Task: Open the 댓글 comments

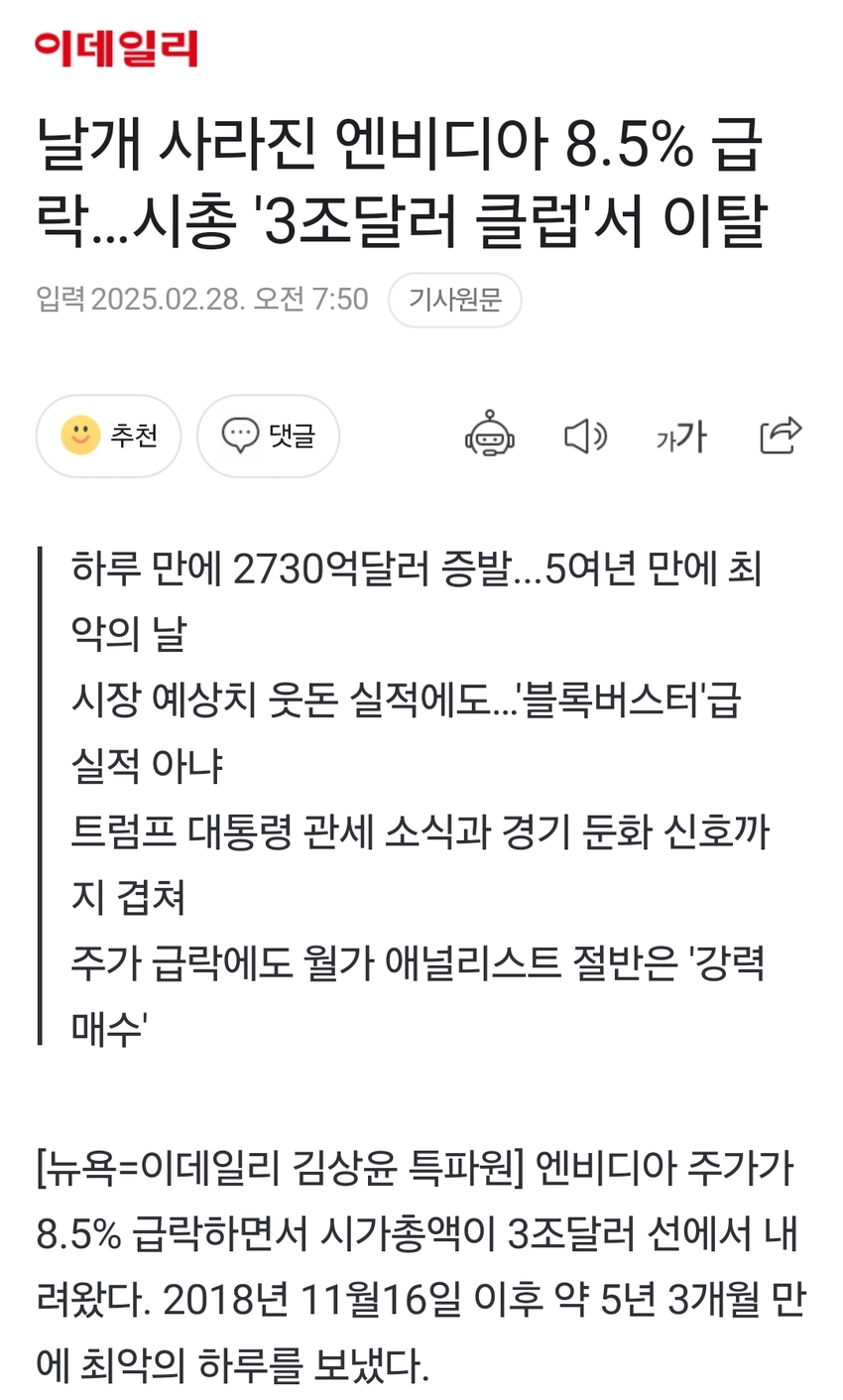Action: 268,436
